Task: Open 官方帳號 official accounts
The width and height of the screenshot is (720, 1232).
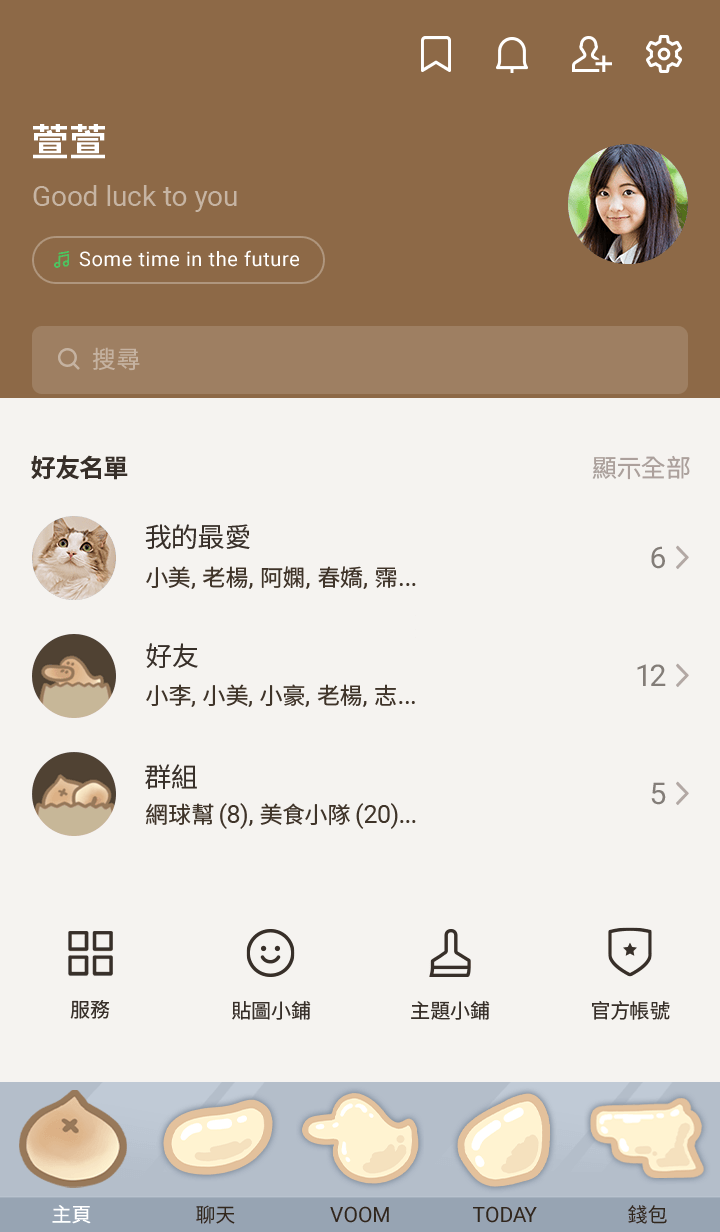Action: (630, 973)
